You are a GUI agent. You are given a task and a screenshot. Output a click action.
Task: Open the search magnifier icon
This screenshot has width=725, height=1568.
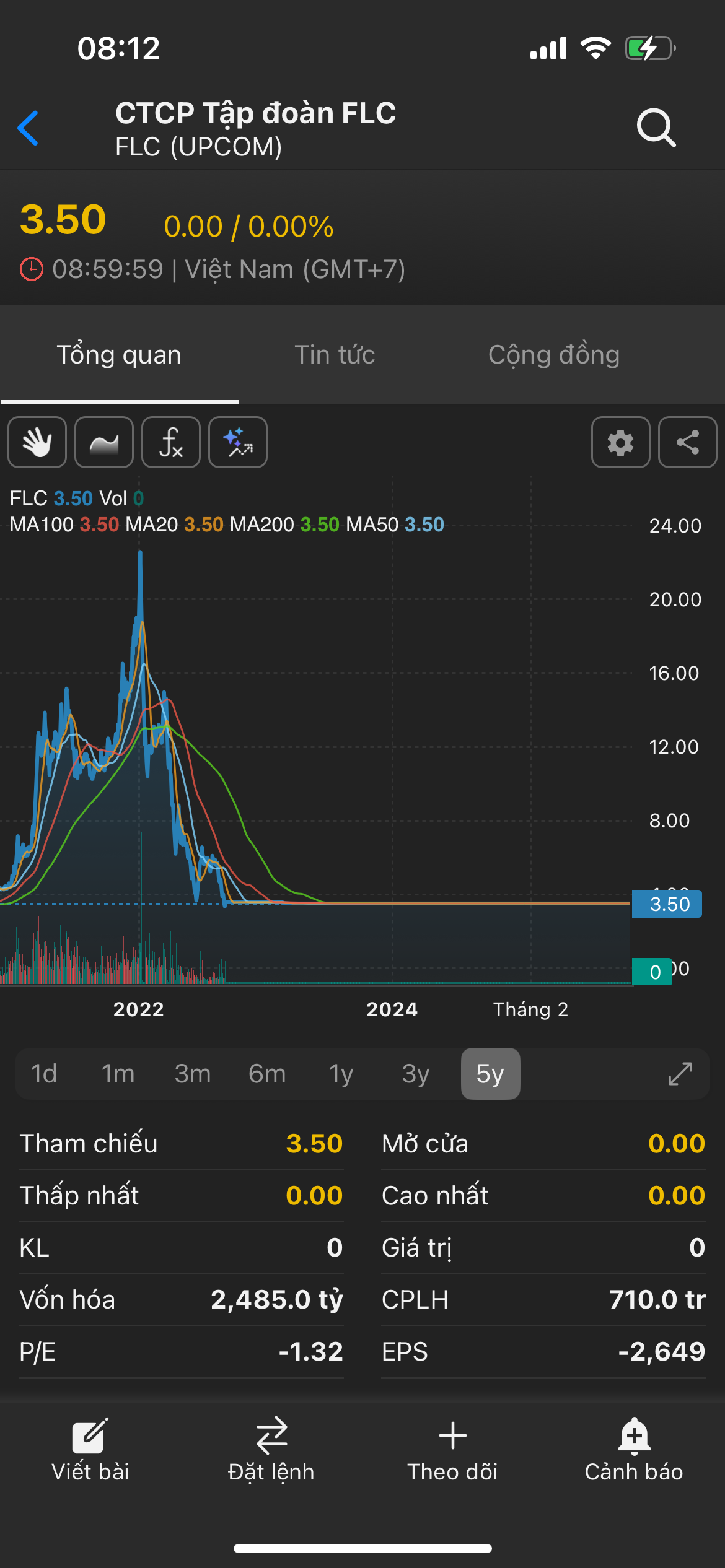656,128
